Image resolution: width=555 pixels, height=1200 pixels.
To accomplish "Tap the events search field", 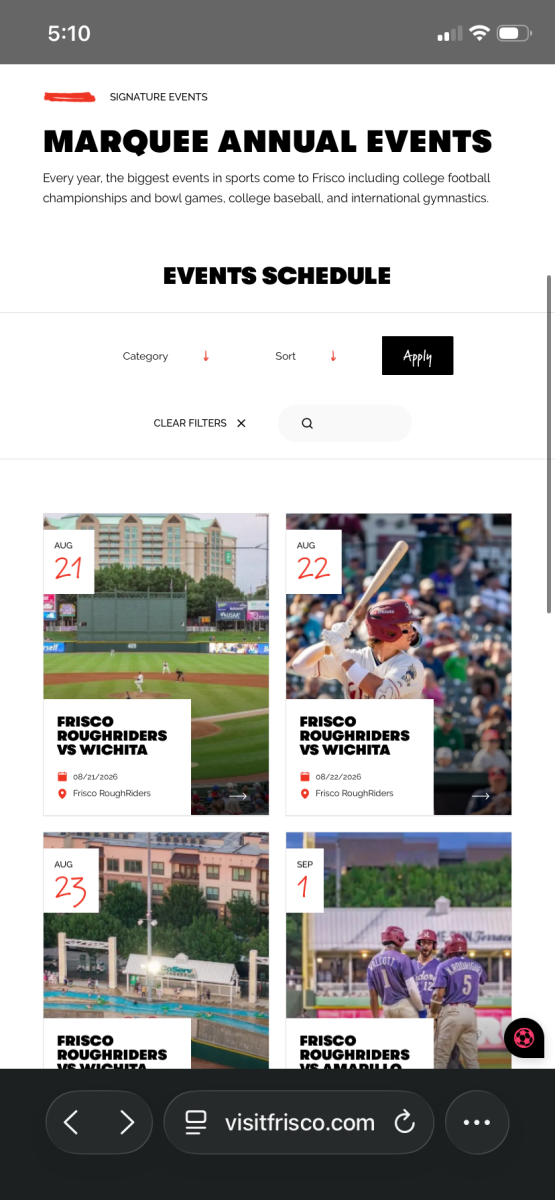I will [x=344, y=423].
